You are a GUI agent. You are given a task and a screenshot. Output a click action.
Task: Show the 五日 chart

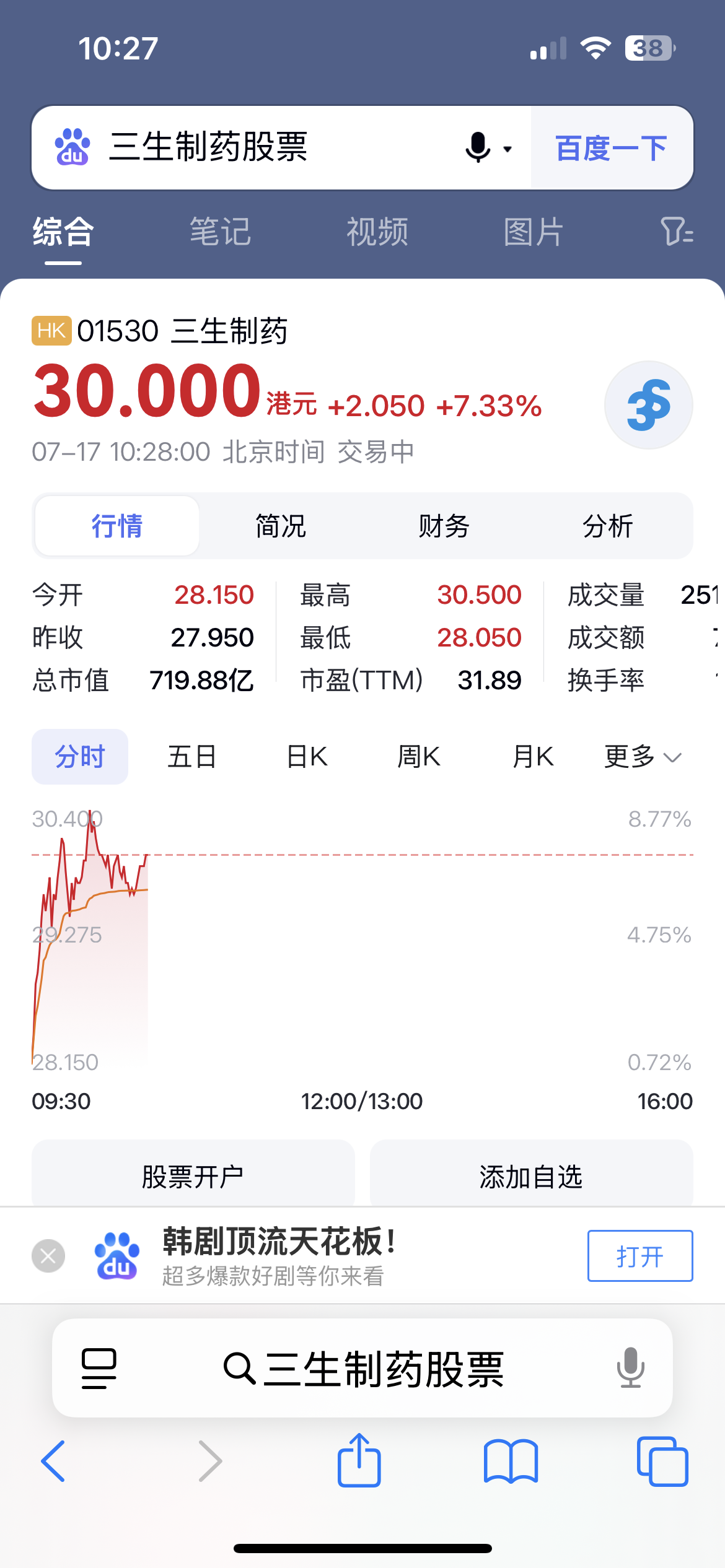192,757
